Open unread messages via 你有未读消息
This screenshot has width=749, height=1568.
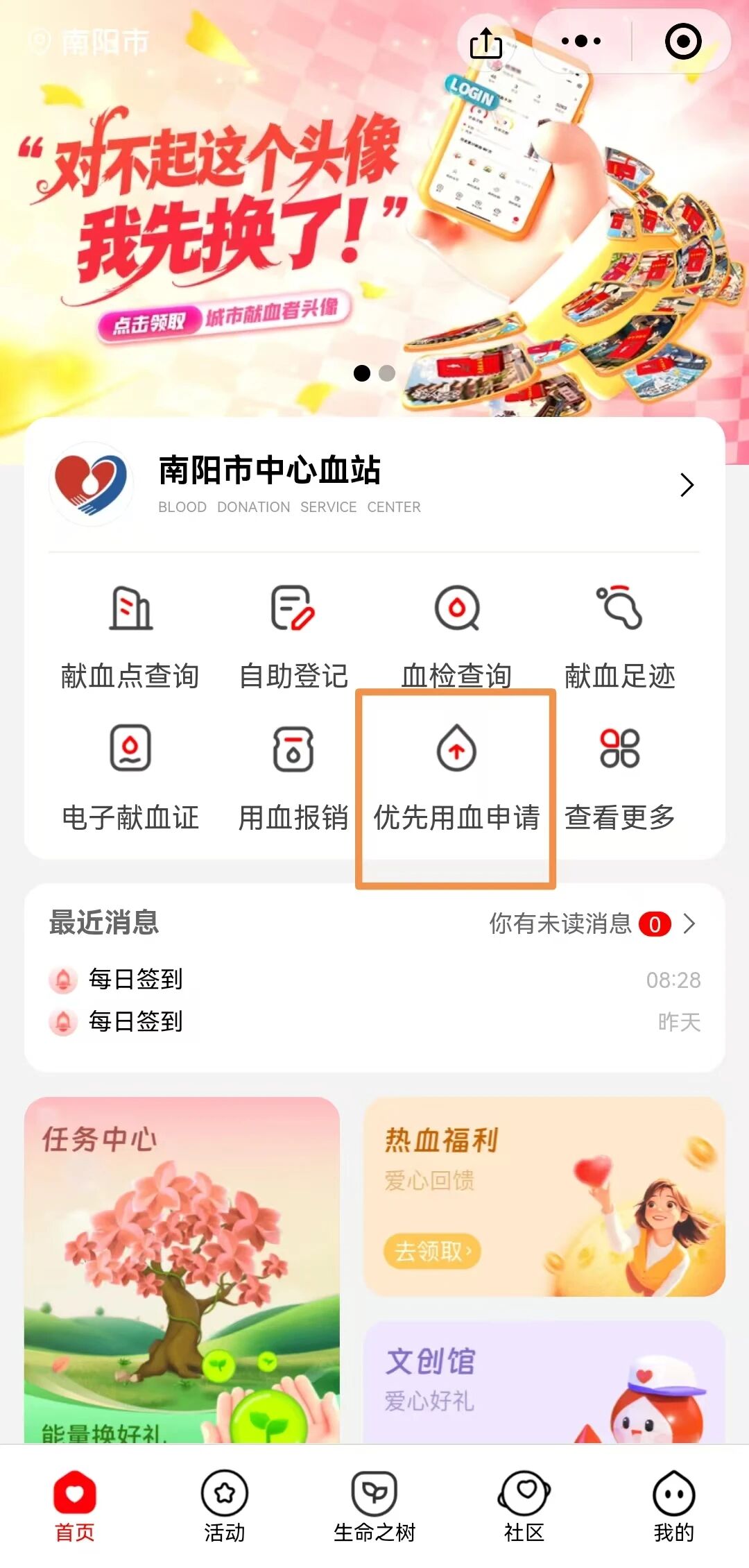point(589,923)
